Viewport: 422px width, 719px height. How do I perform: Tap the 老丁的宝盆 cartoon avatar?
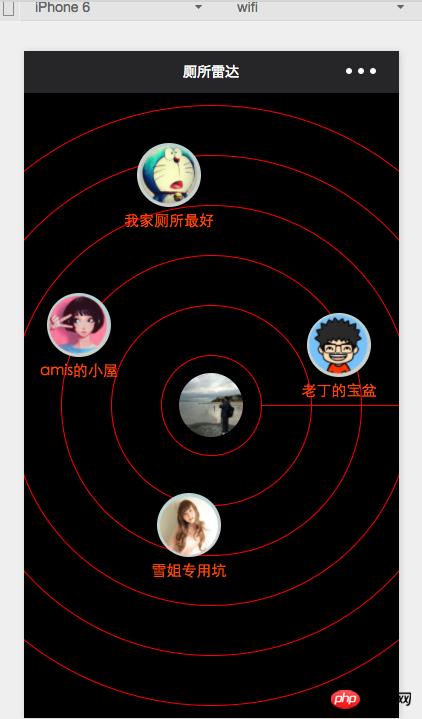(339, 345)
